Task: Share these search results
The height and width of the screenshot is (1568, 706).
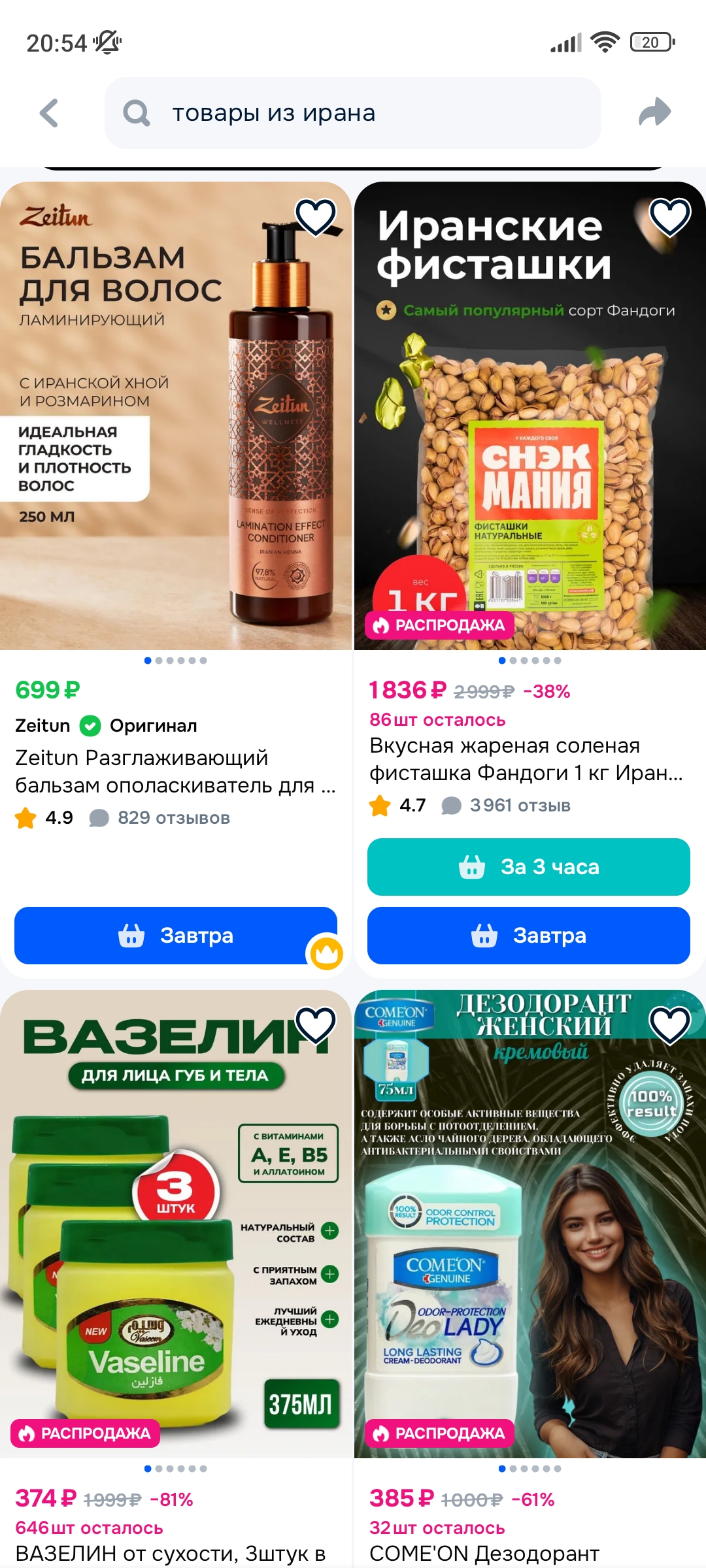Action: (x=654, y=112)
